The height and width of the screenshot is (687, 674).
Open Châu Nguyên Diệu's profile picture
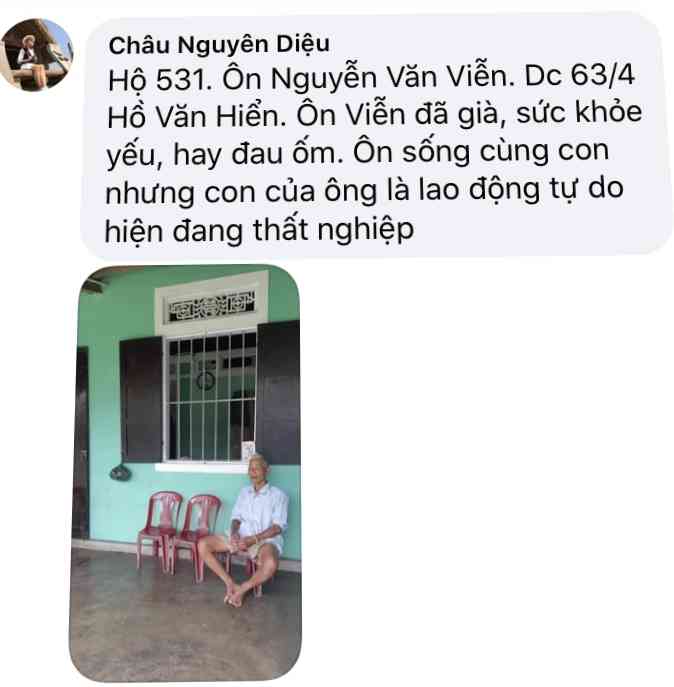[x=38, y=54]
